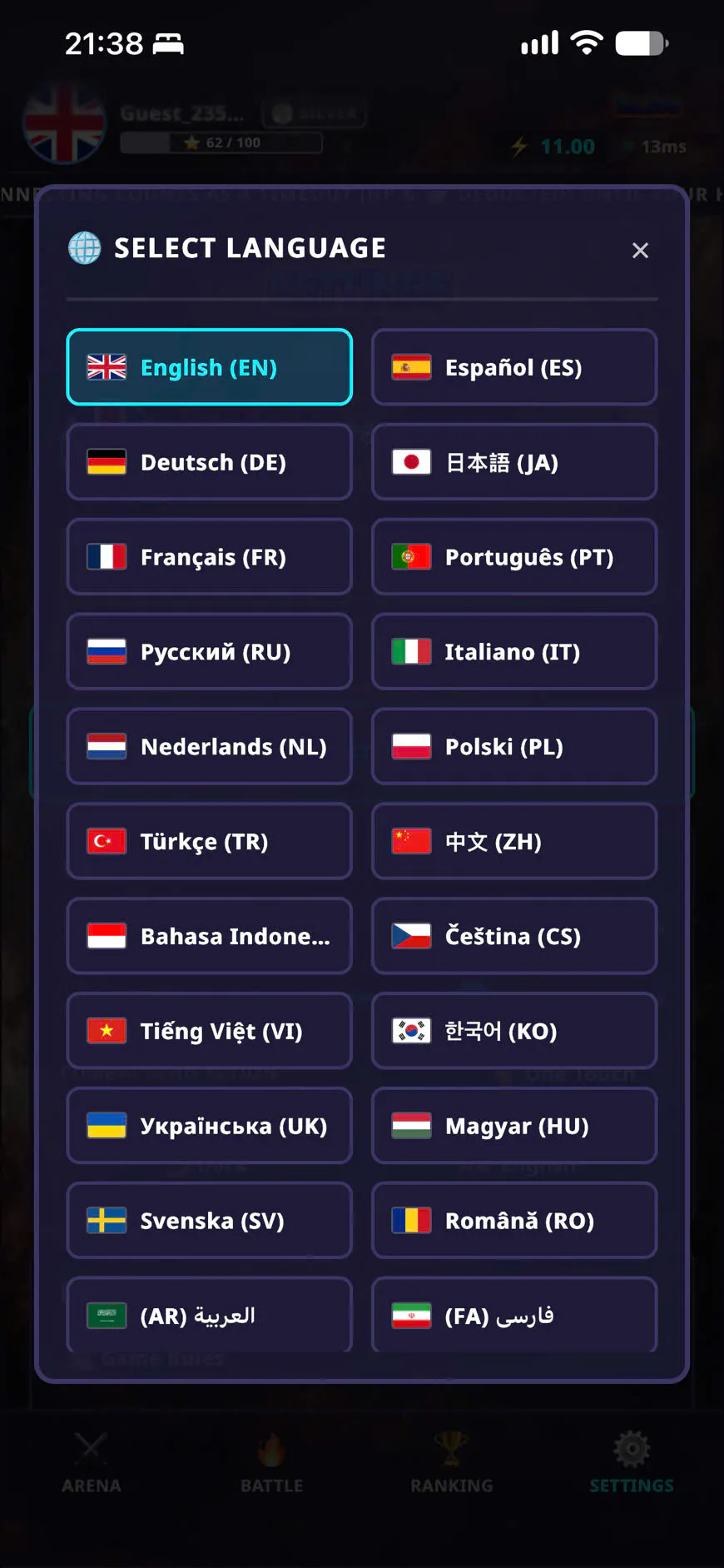
Task: Choose Русский (RU) language
Action: (x=209, y=652)
